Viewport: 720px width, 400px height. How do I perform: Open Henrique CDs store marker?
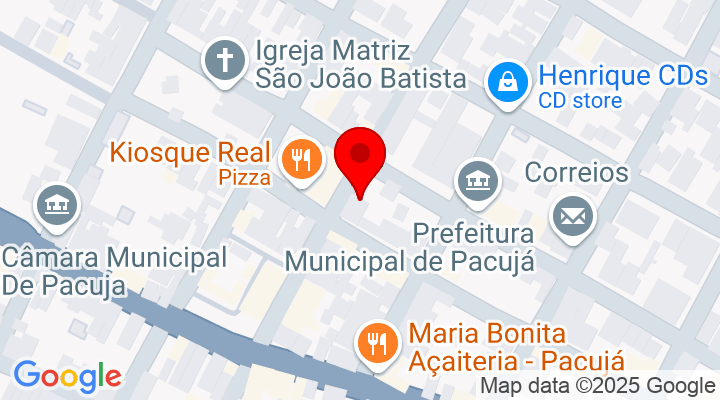[508, 81]
